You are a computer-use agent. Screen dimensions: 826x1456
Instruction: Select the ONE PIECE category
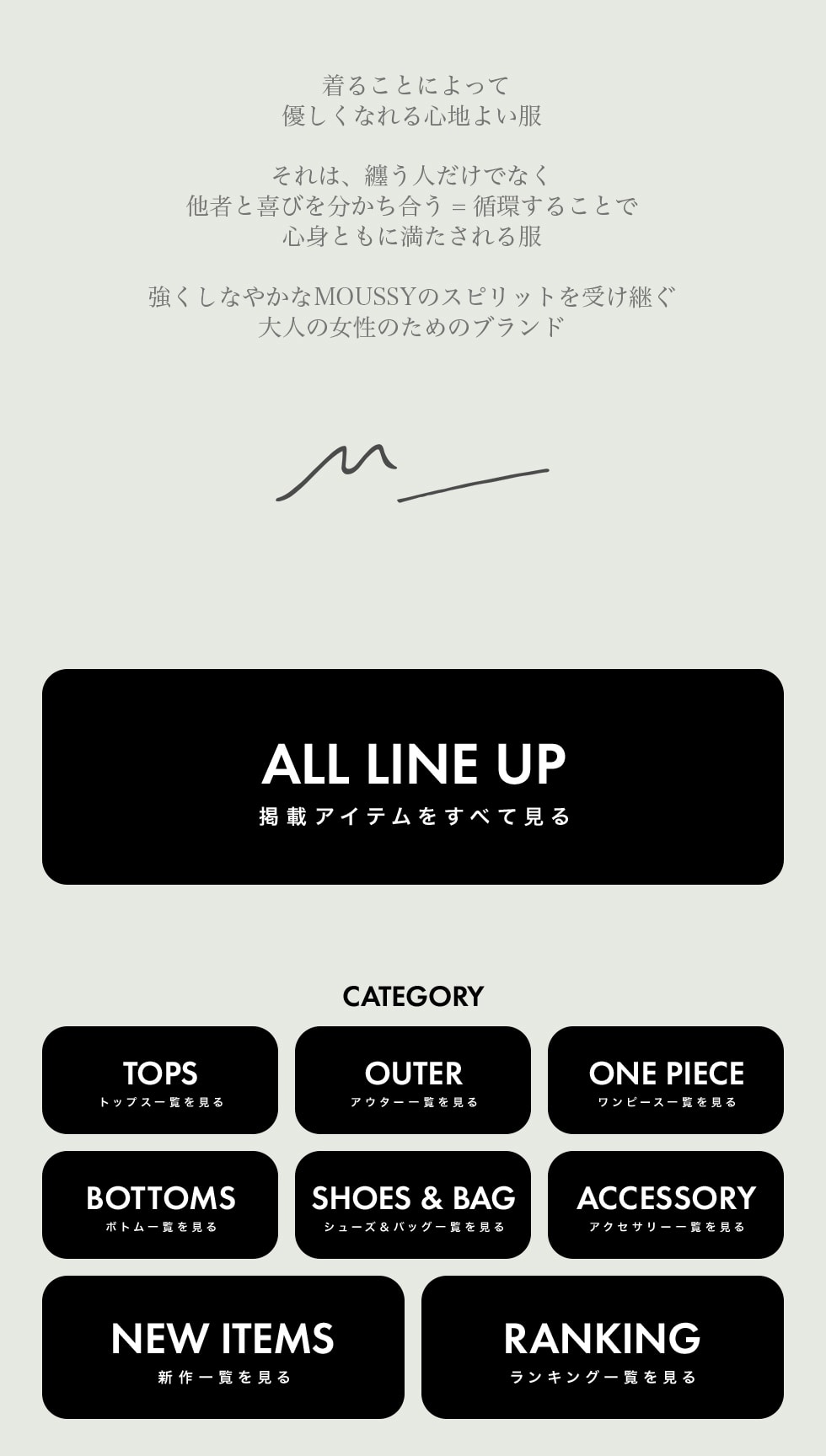[x=666, y=1080]
